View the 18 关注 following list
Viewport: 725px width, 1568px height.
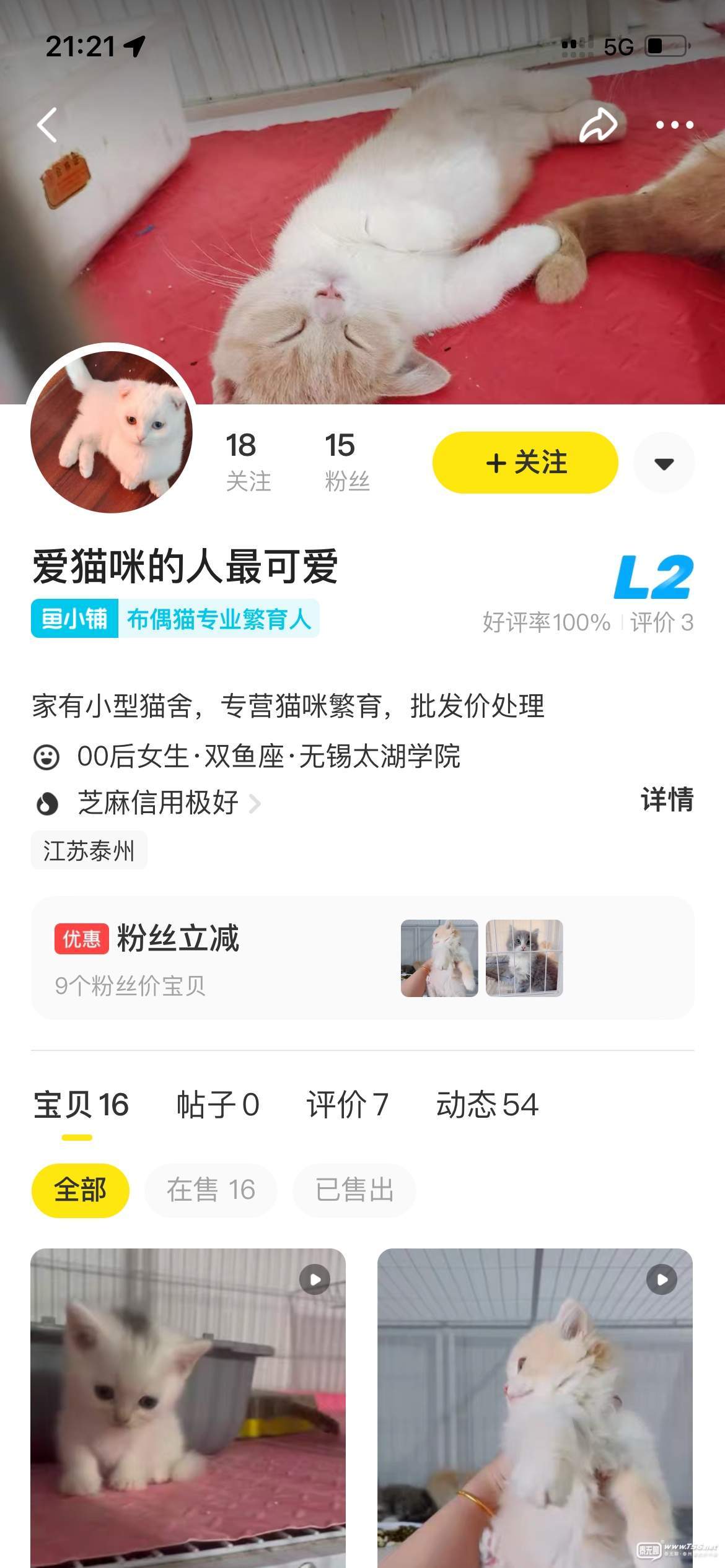pyautogui.click(x=248, y=461)
